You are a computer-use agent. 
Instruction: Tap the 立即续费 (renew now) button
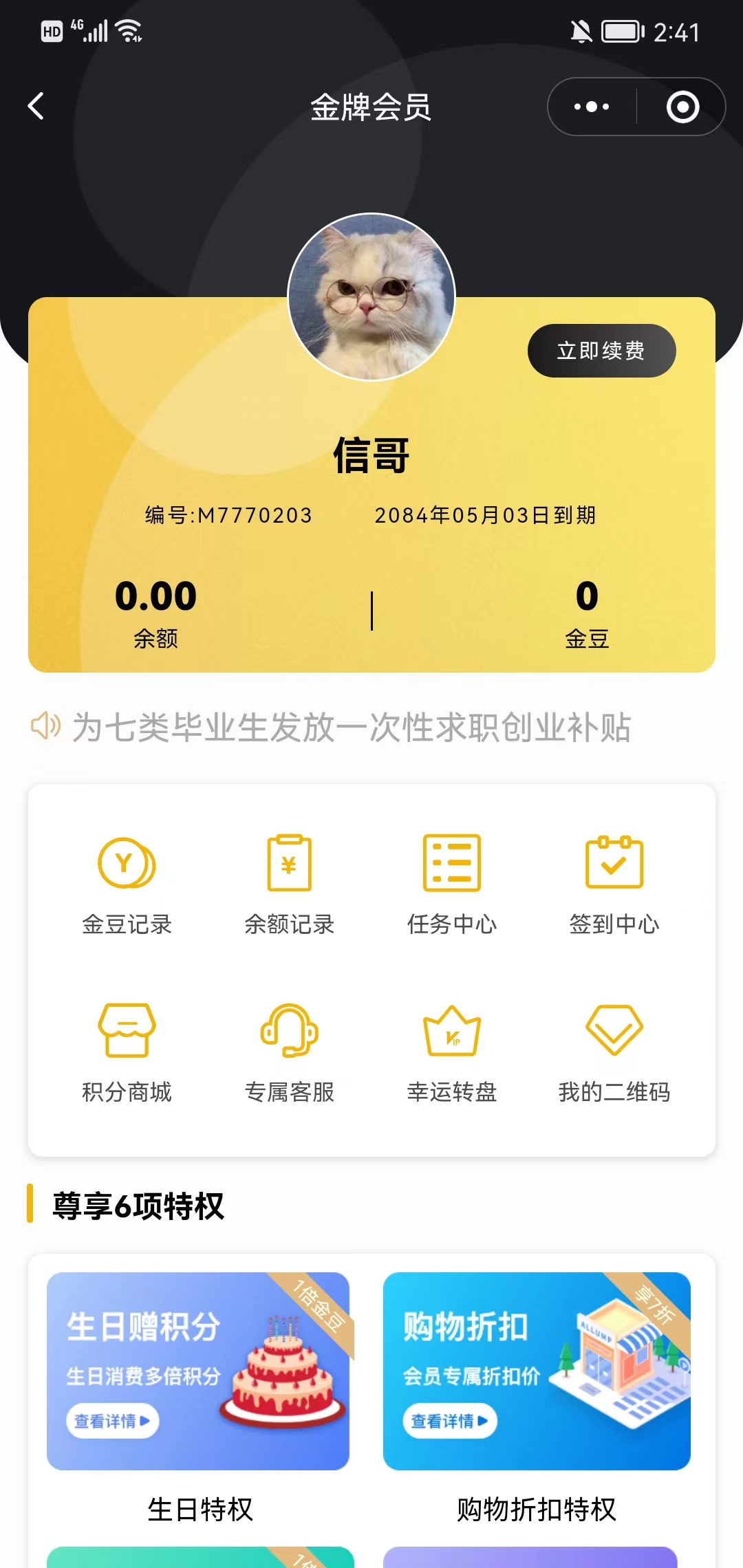tap(601, 349)
